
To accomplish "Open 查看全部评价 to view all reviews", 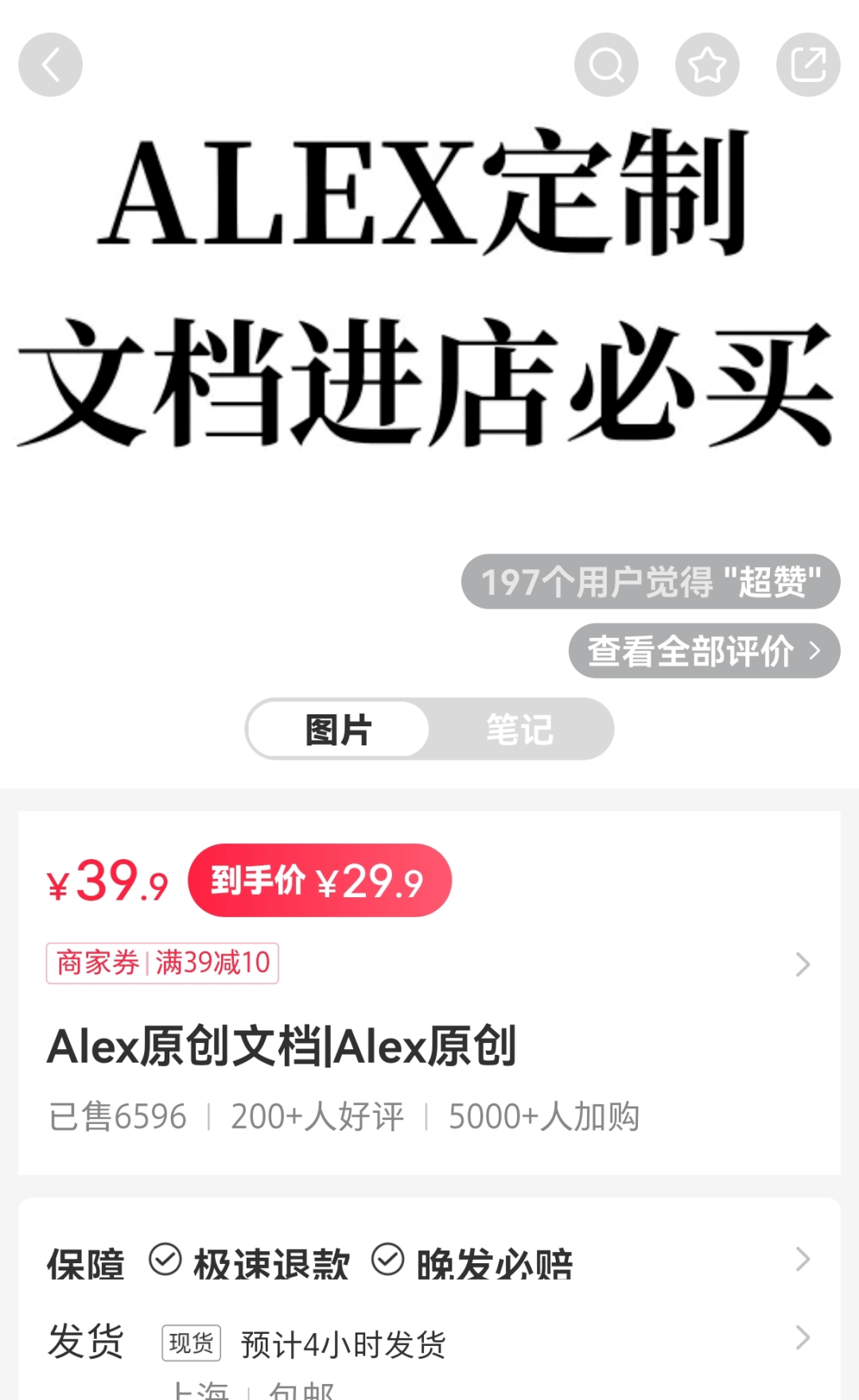I will tap(704, 651).
